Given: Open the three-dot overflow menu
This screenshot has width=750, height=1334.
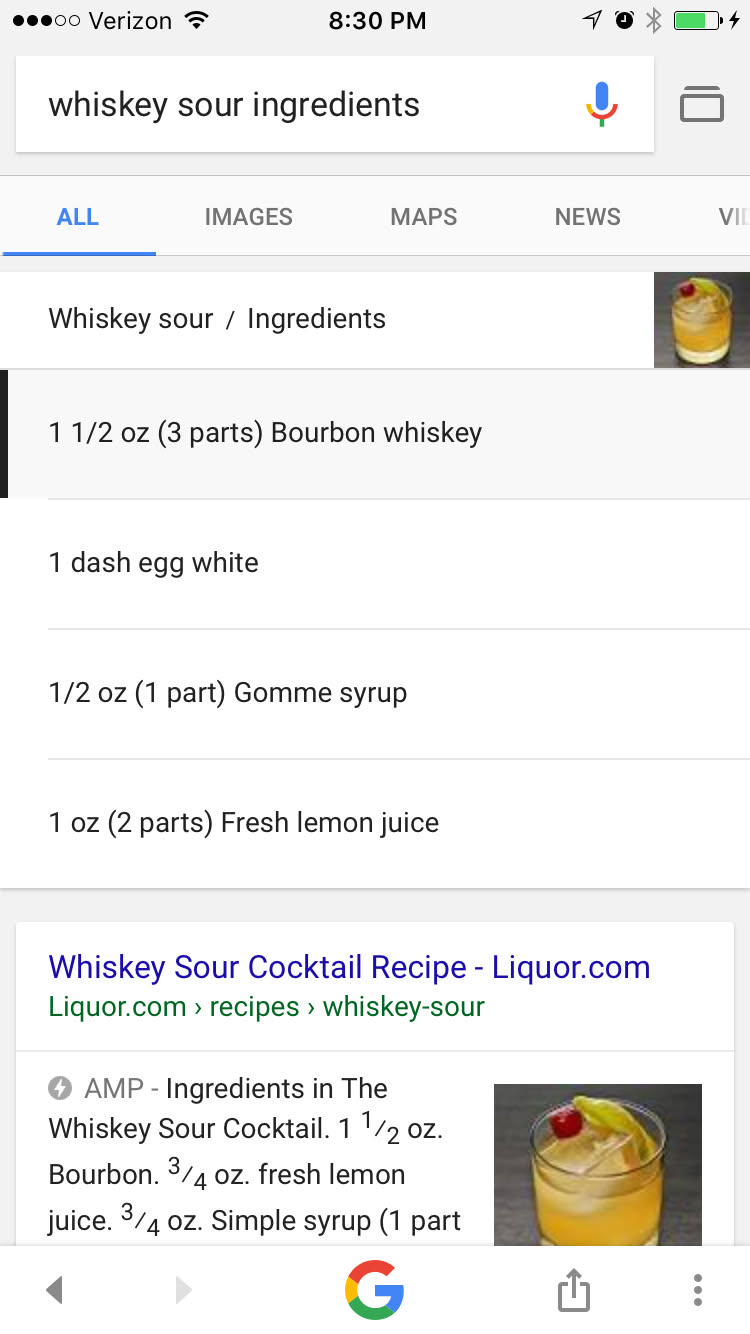Looking at the screenshot, I should tap(698, 1290).
